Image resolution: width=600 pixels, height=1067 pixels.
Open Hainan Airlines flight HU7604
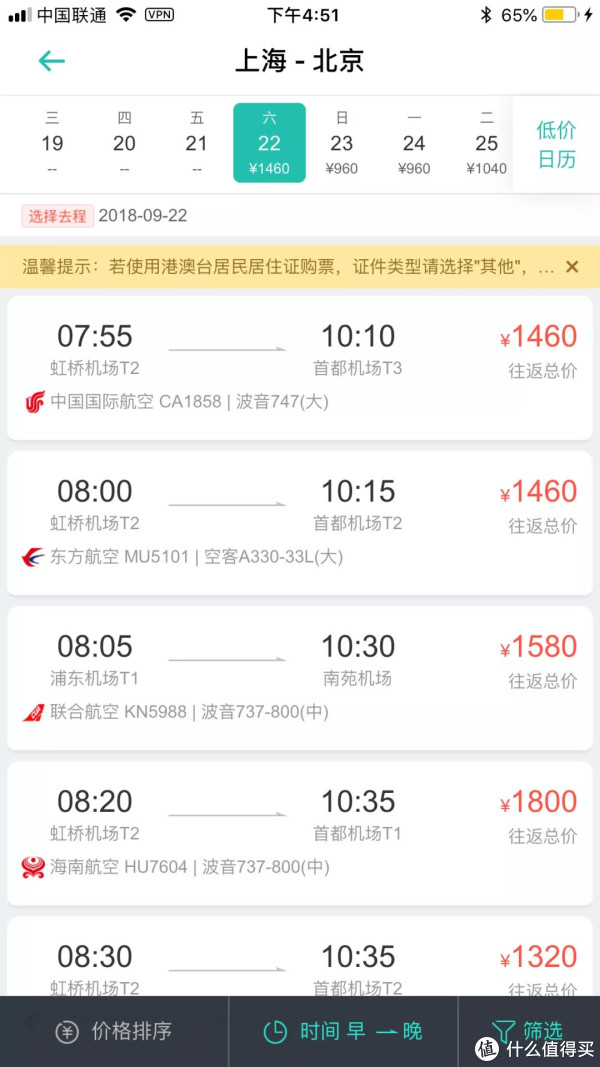[300, 833]
